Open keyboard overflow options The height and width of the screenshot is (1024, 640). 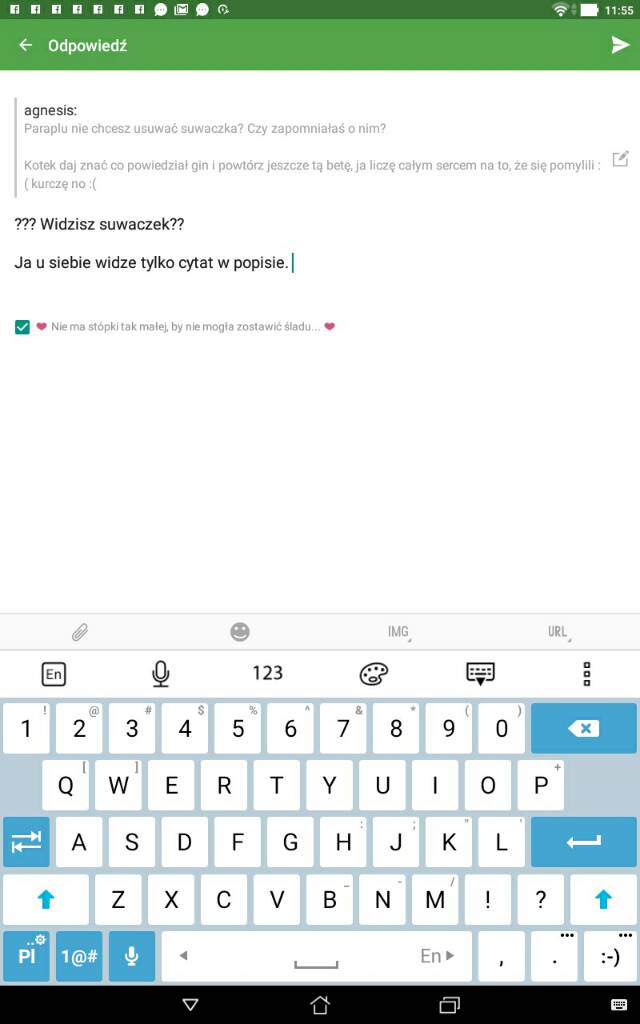(x=587, y=674)
